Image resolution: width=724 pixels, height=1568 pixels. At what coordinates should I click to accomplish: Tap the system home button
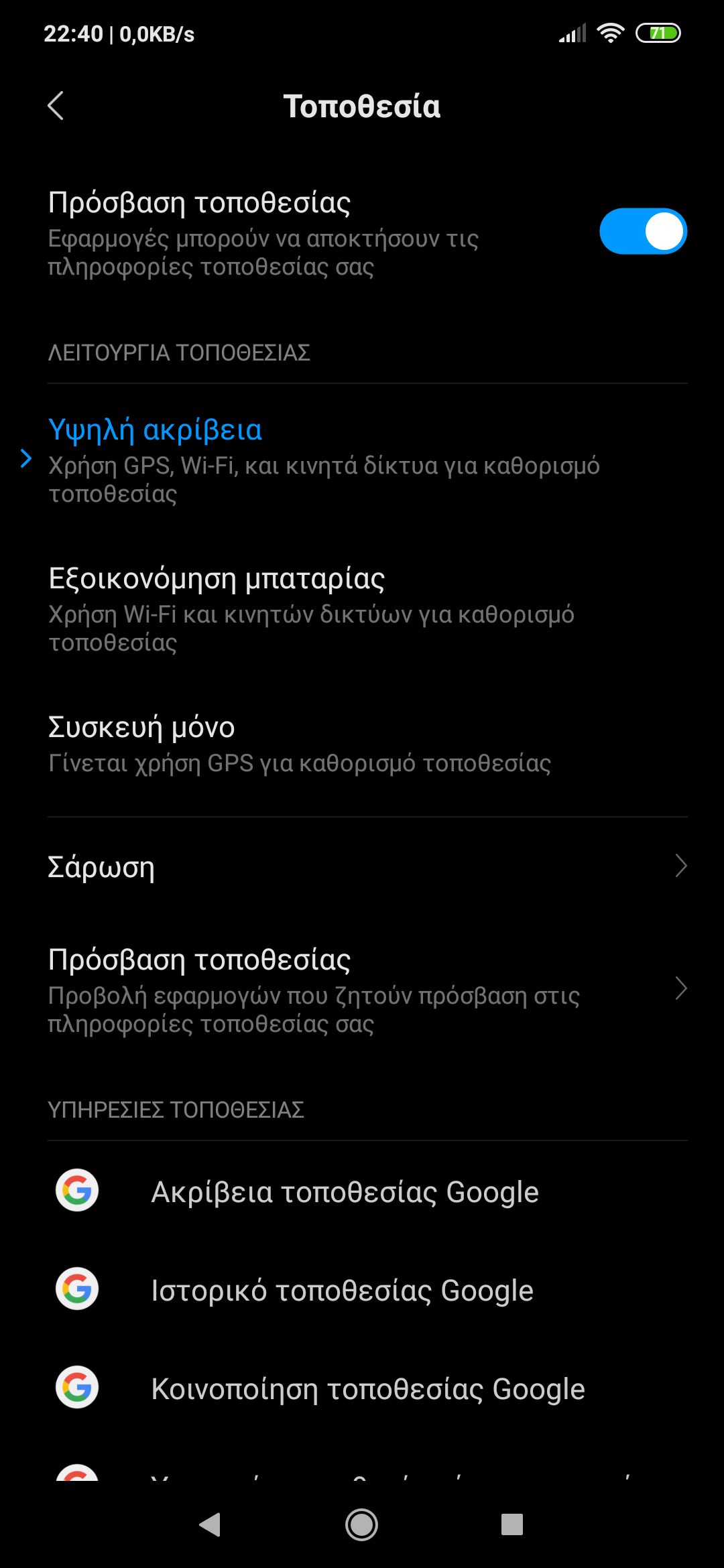coord(361,1525)
